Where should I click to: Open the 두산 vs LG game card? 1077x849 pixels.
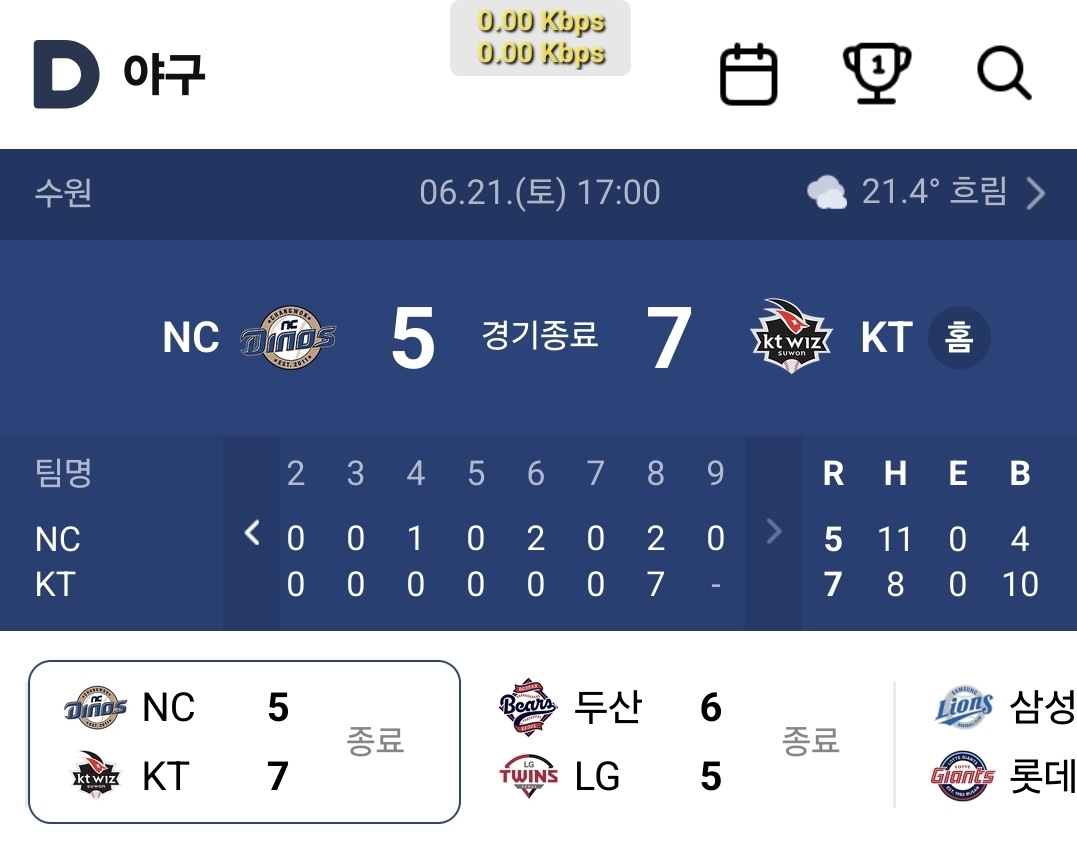pyautogui.click(x=670, y=741)
